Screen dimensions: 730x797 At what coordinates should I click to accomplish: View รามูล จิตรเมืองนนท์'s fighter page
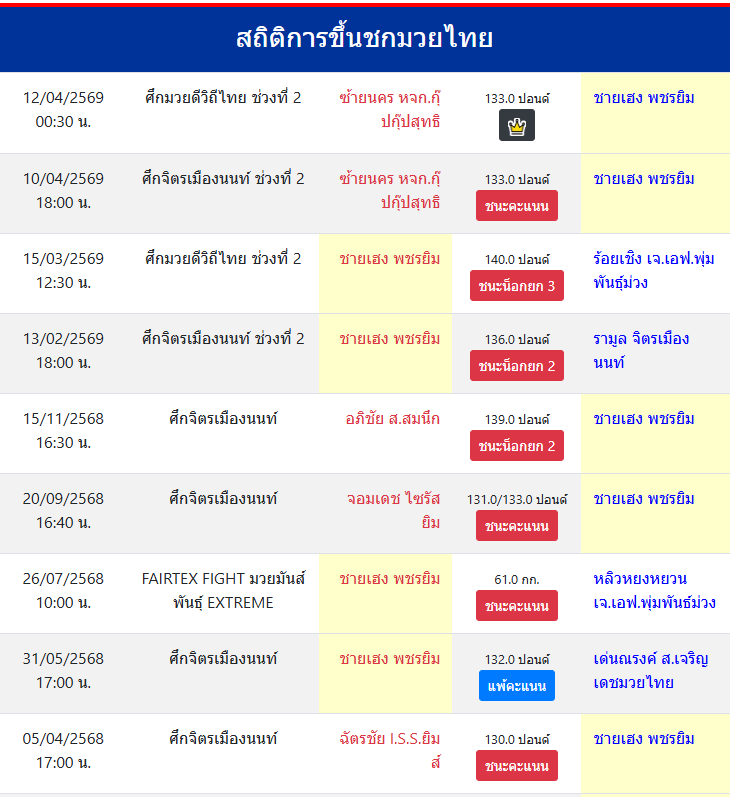tap(640, 350)
